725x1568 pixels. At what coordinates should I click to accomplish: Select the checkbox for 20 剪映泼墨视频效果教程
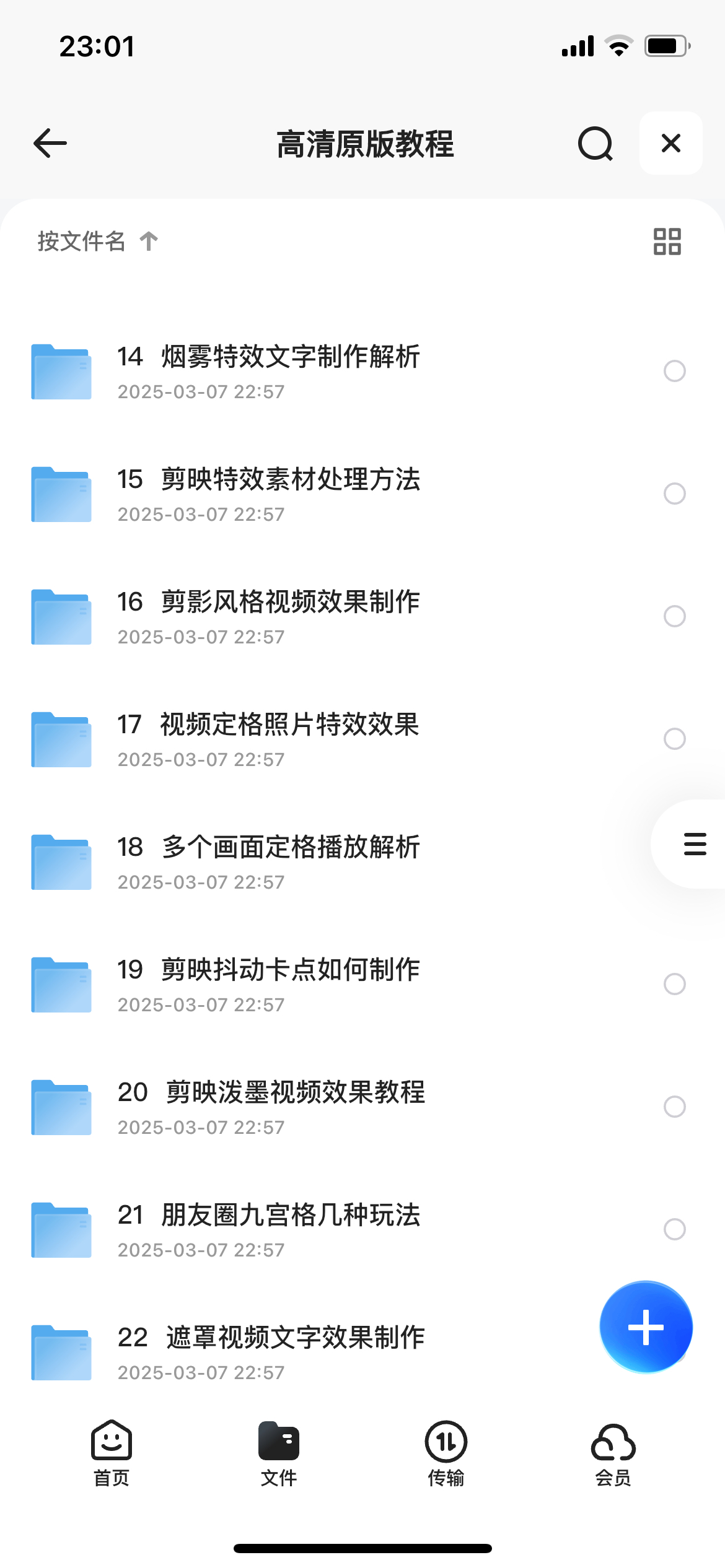pyautogui.click(x=675, y=1107)
